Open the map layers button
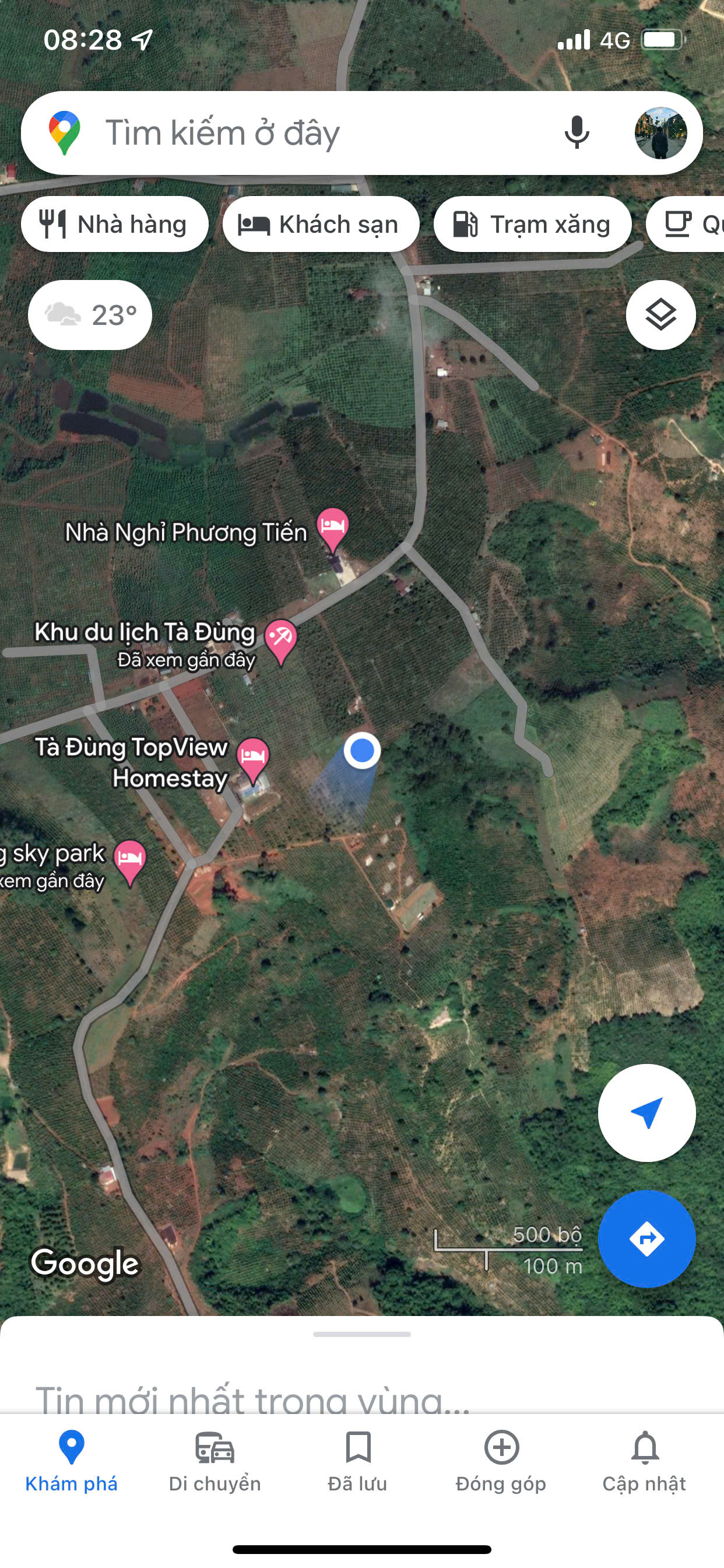The width and height of the screenshot is (724, 1568). 660,314
